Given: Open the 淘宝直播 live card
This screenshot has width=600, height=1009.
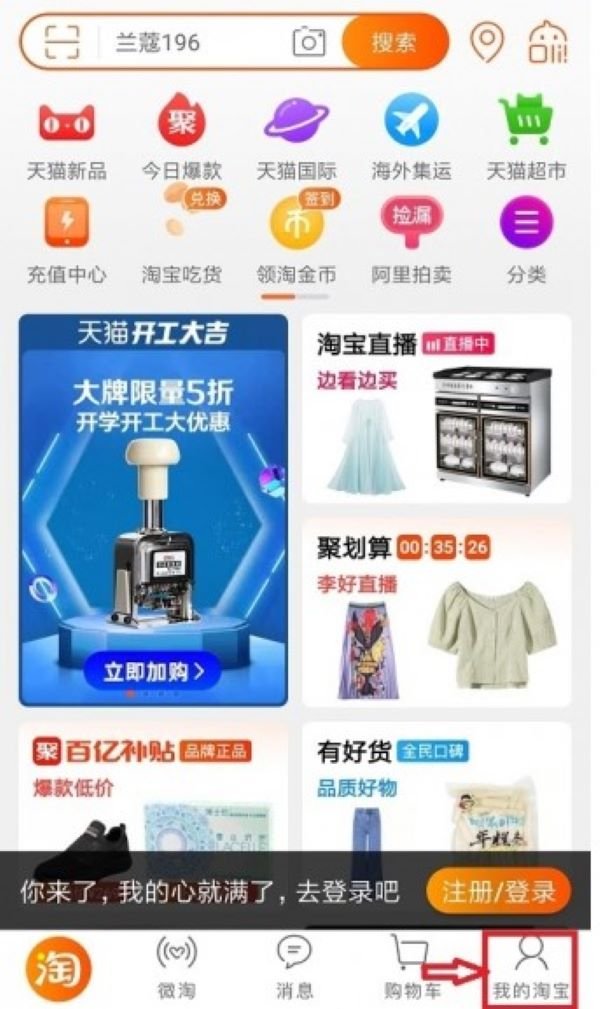Looking at the screenshot, I should click(x=436, y=408).
